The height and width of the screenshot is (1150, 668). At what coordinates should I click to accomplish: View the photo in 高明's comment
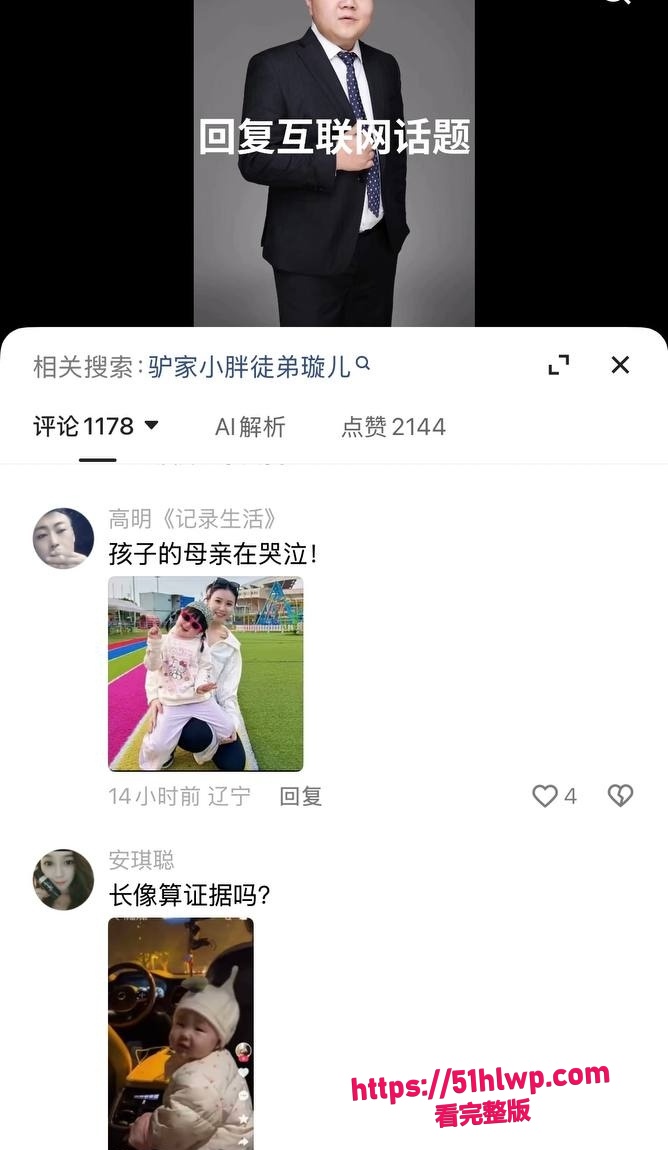click(x=206, y=674)
